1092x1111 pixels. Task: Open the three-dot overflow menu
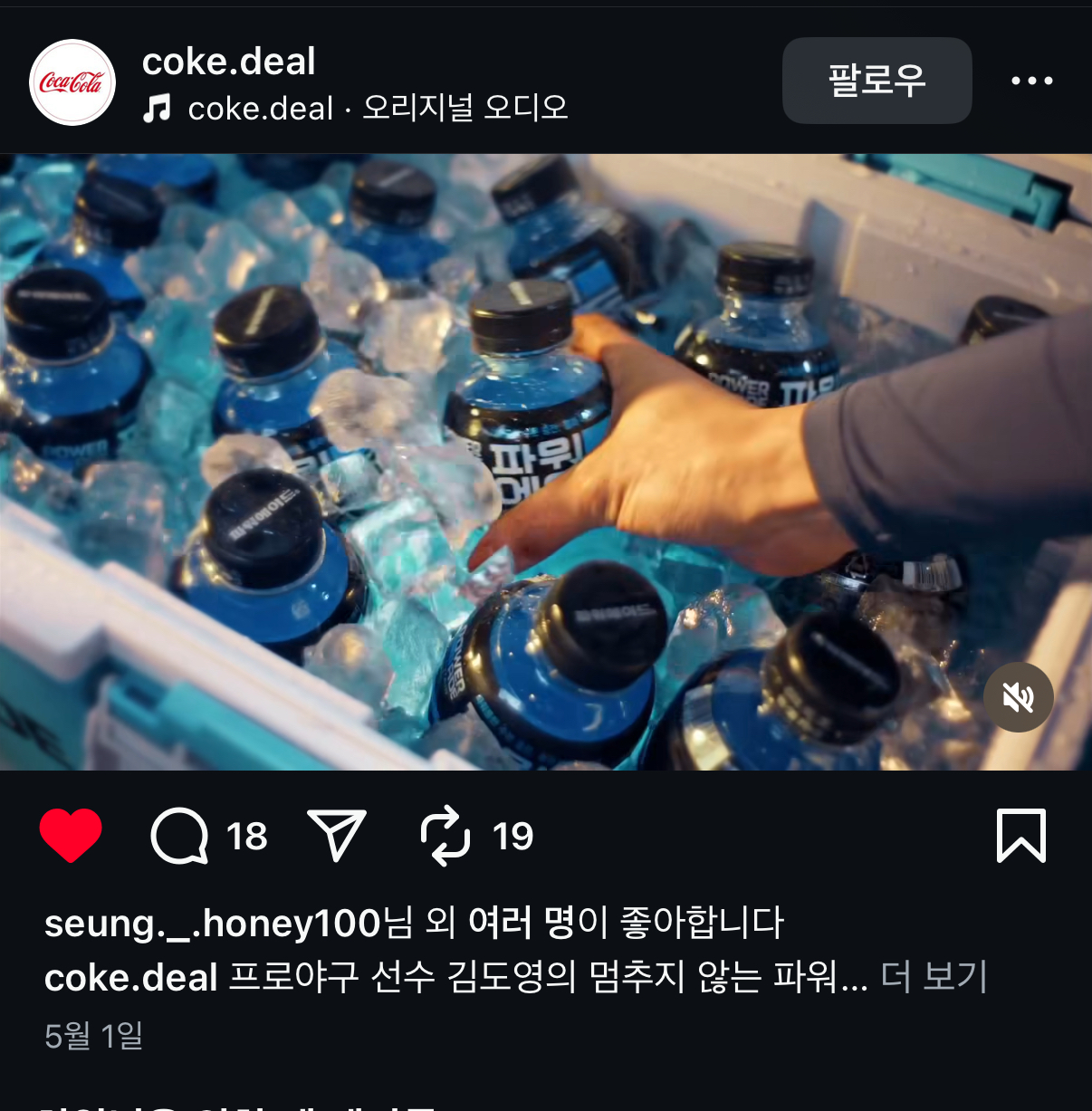(1031, 81)
